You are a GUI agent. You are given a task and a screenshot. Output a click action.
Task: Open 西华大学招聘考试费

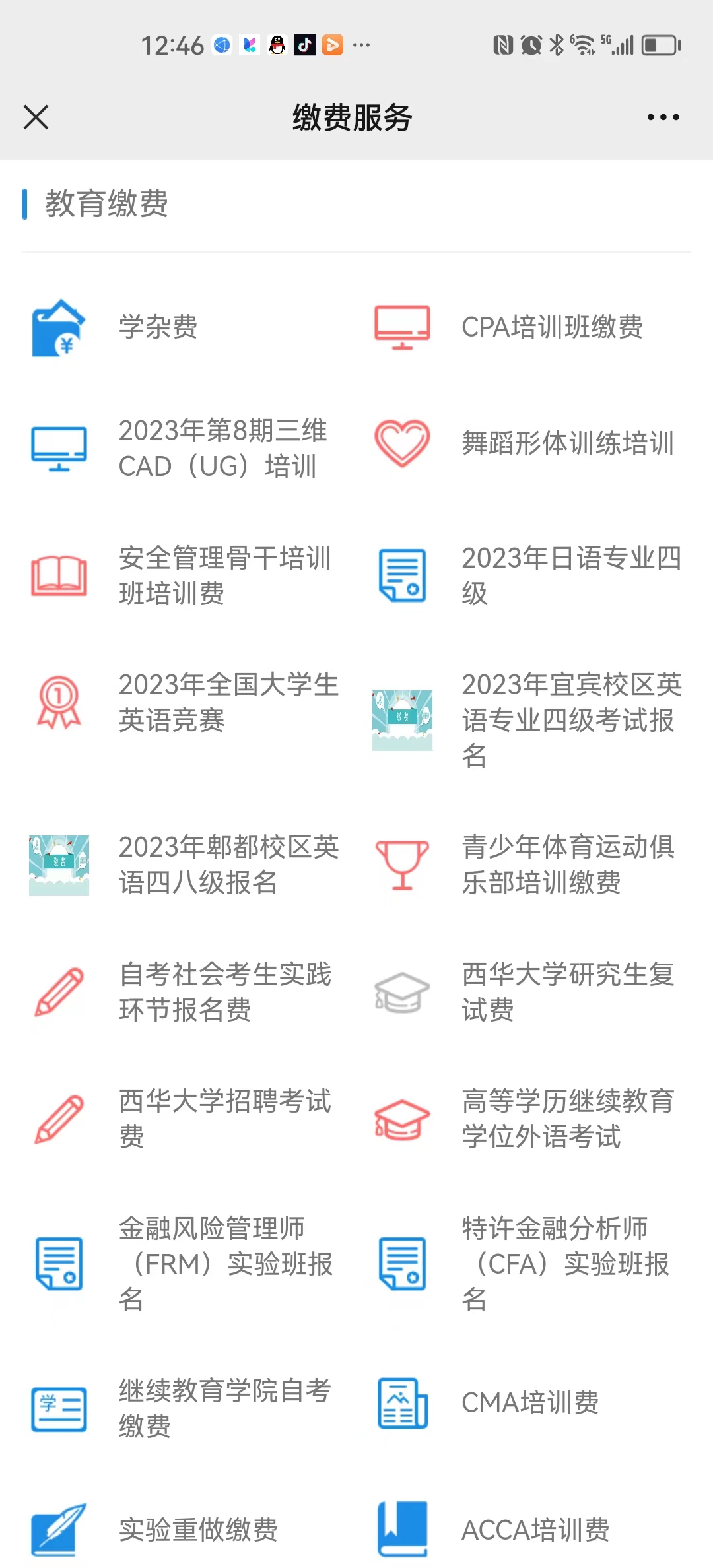pyautogui.click(x=224, y=1119)
